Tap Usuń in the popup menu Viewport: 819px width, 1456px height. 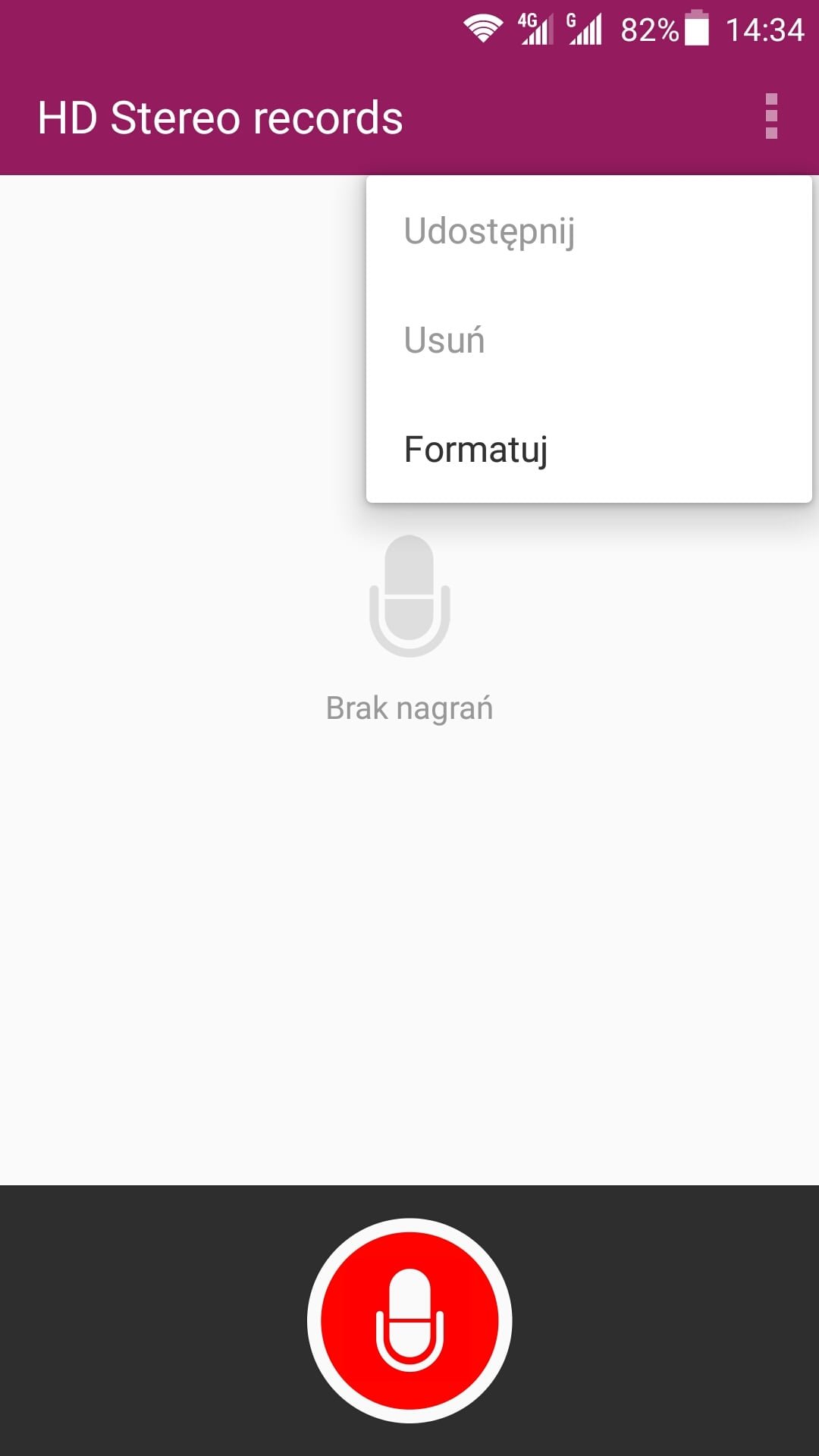pos(588,340)
